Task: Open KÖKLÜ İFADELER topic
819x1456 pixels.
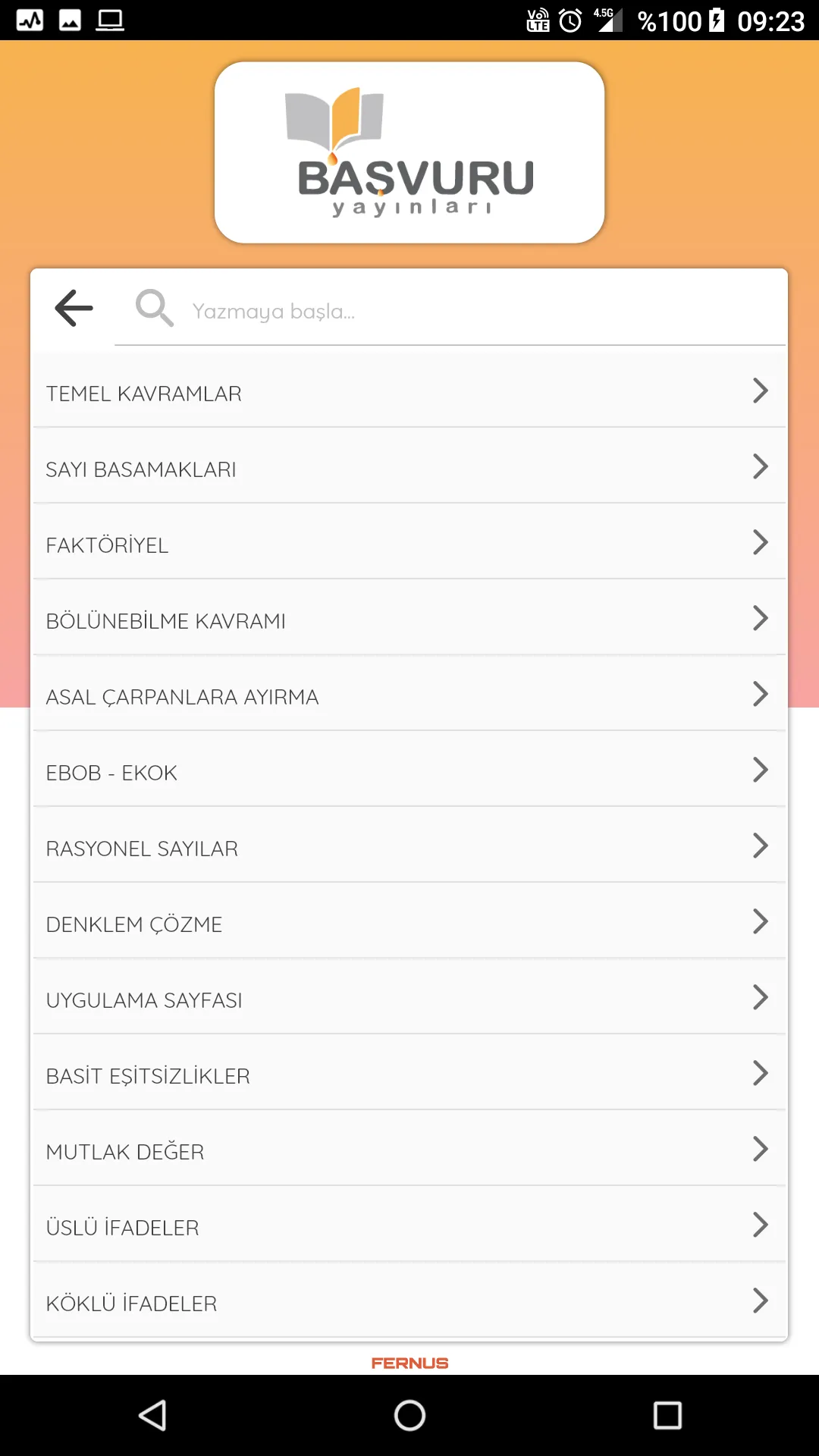Action: [409, 1301]
